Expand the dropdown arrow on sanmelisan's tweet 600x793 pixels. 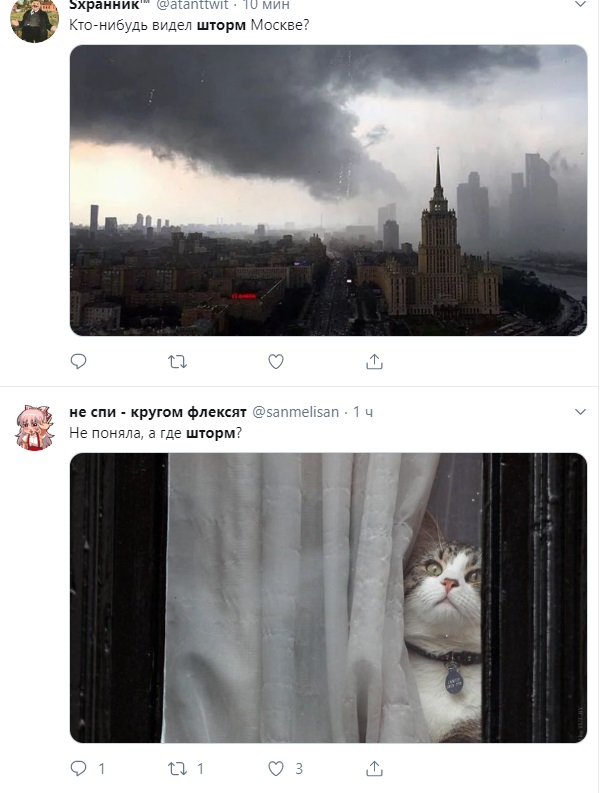(581, 412)
